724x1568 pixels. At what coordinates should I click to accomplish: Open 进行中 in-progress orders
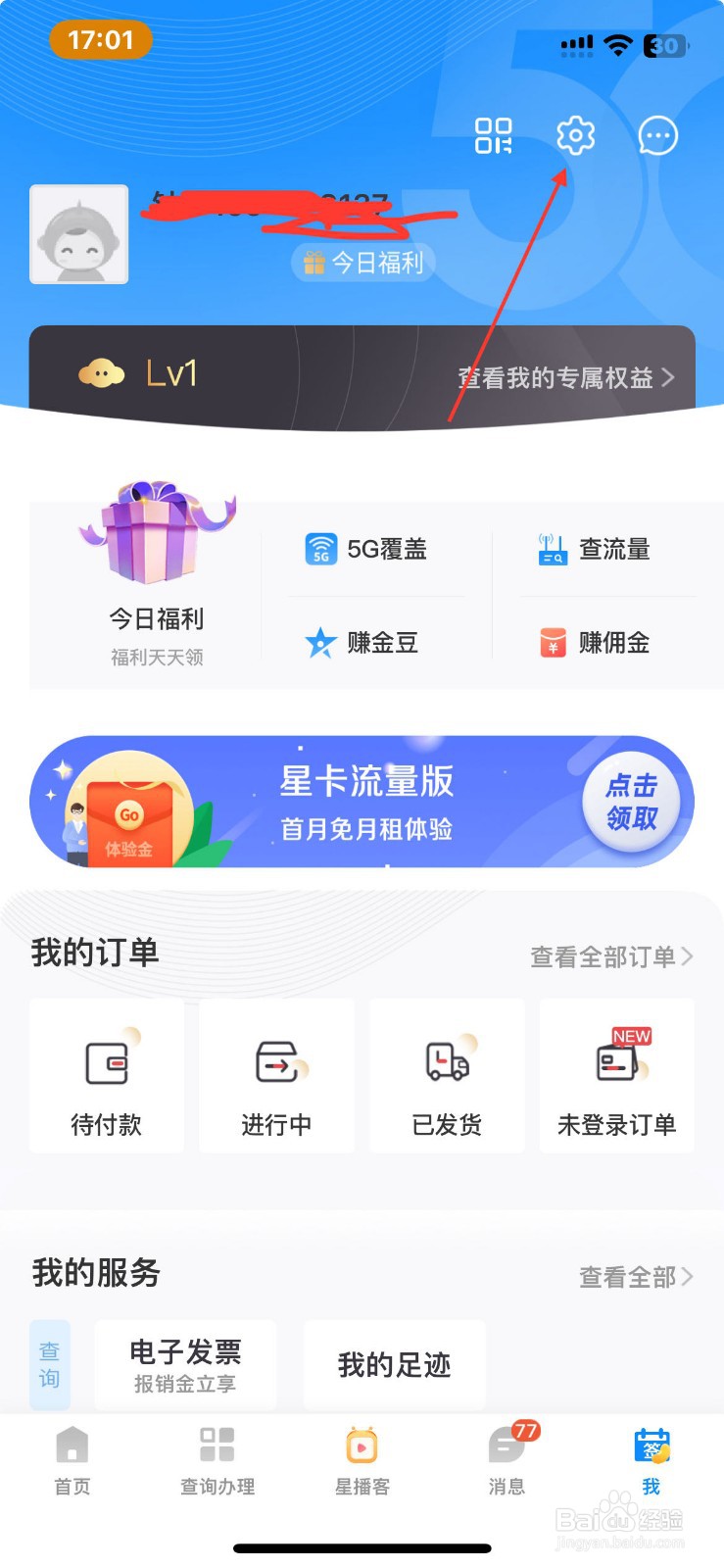pos(277,1076)
